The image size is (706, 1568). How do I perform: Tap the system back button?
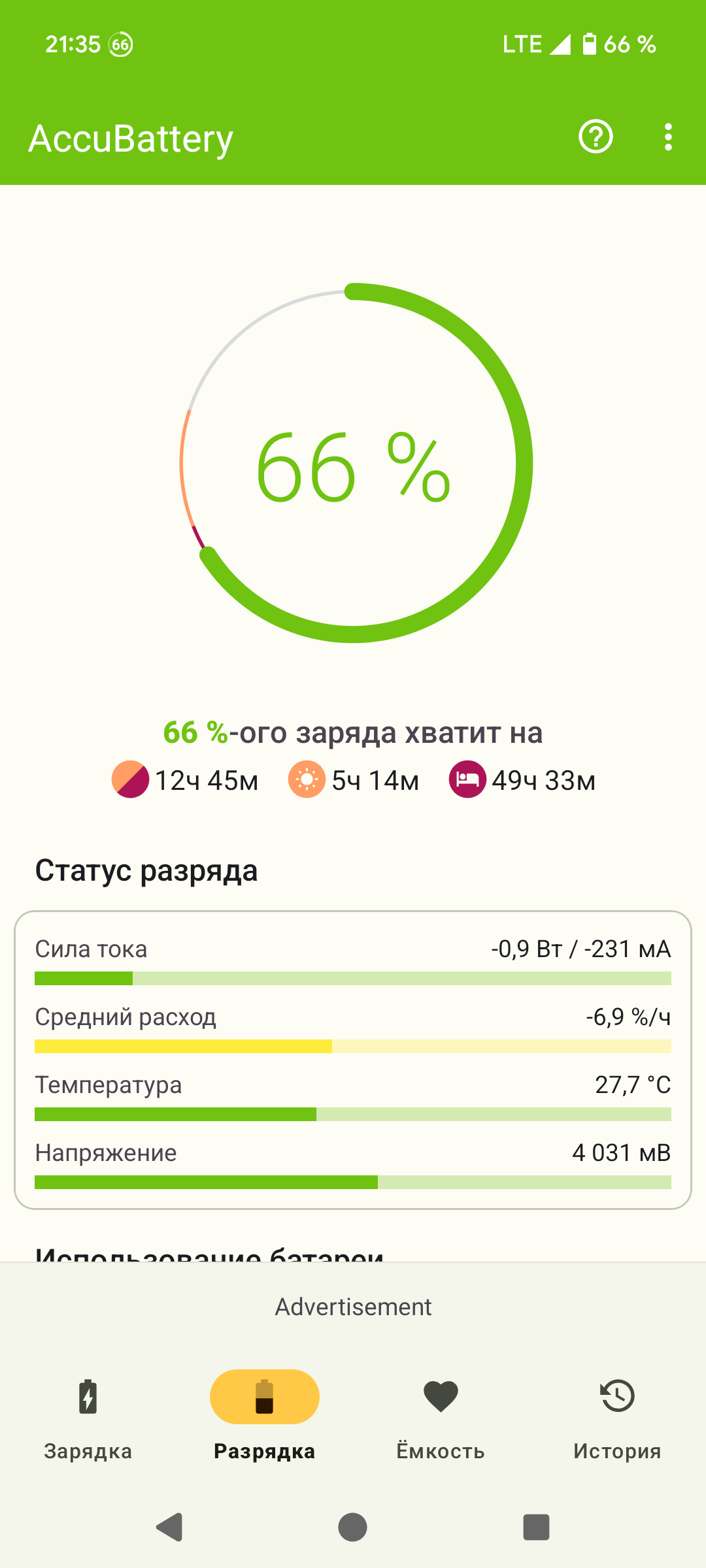pyautogui.click(x=170, y=1527)
